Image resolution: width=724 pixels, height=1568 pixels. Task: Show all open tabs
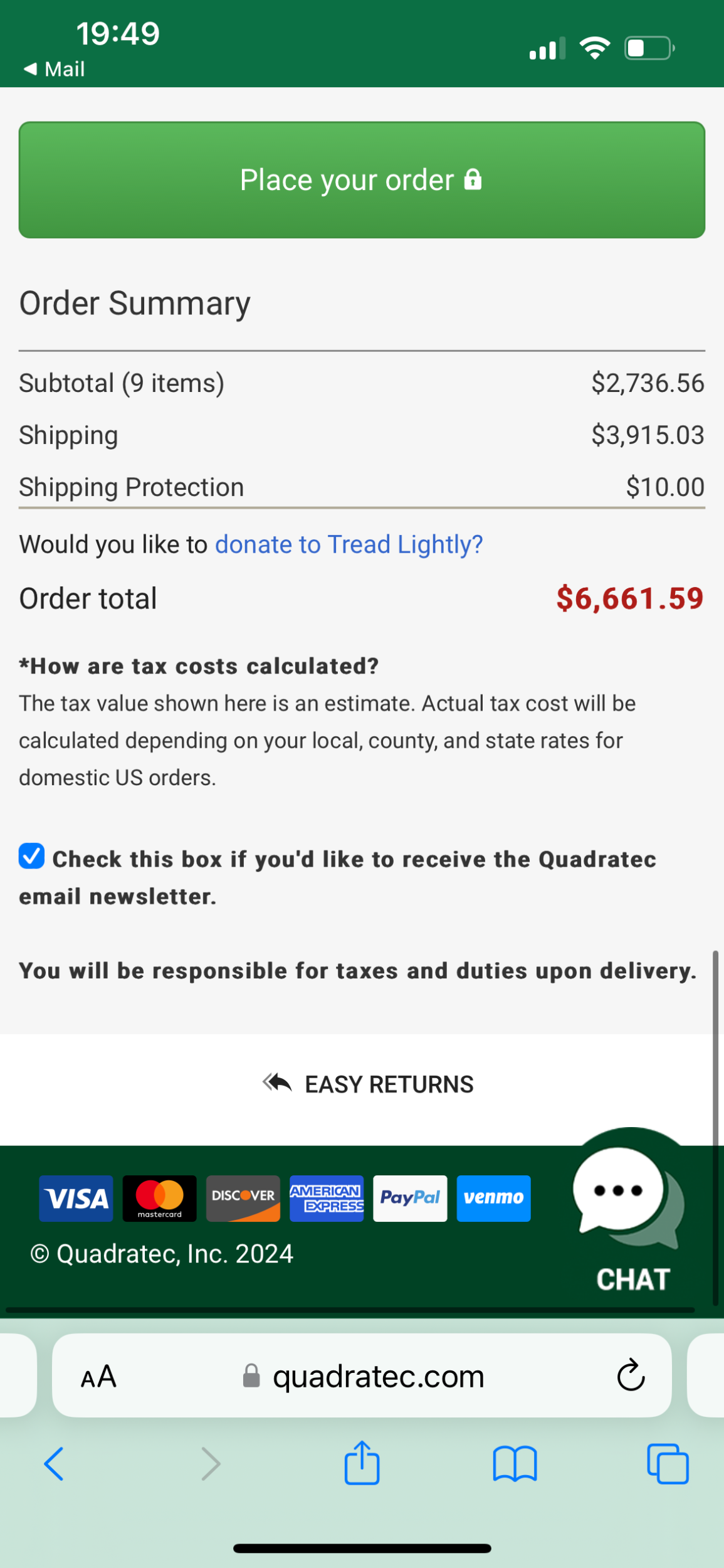pyautogui.click(x=668, y=1465)
